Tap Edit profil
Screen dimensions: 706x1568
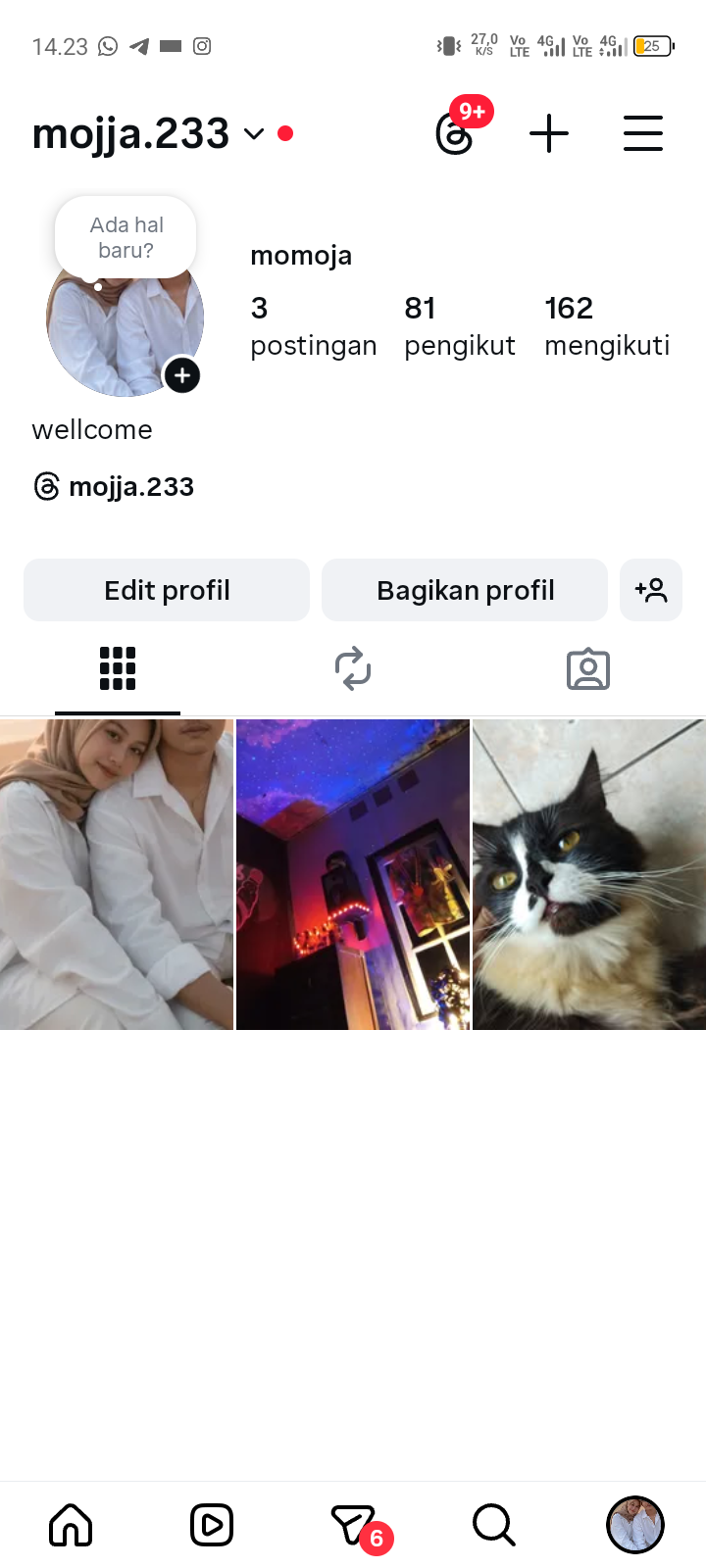tap(167, 590)
